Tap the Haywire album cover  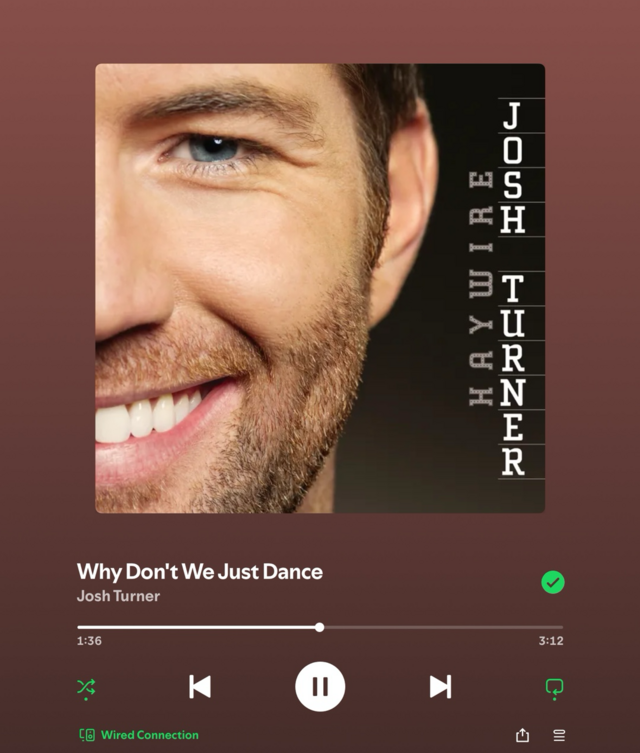coord(320,288)
